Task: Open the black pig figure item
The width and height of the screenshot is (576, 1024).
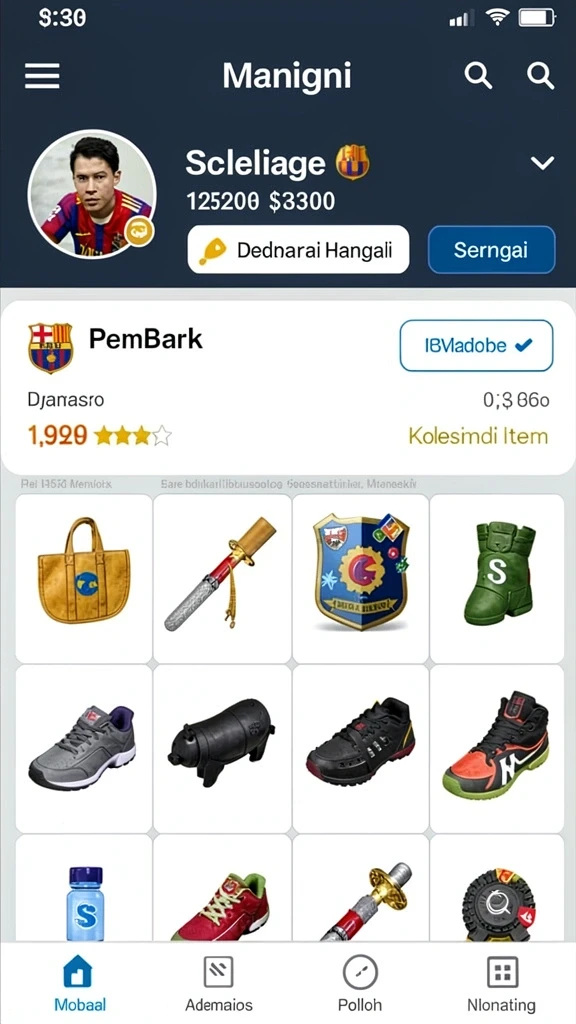Action: point(222,748)
